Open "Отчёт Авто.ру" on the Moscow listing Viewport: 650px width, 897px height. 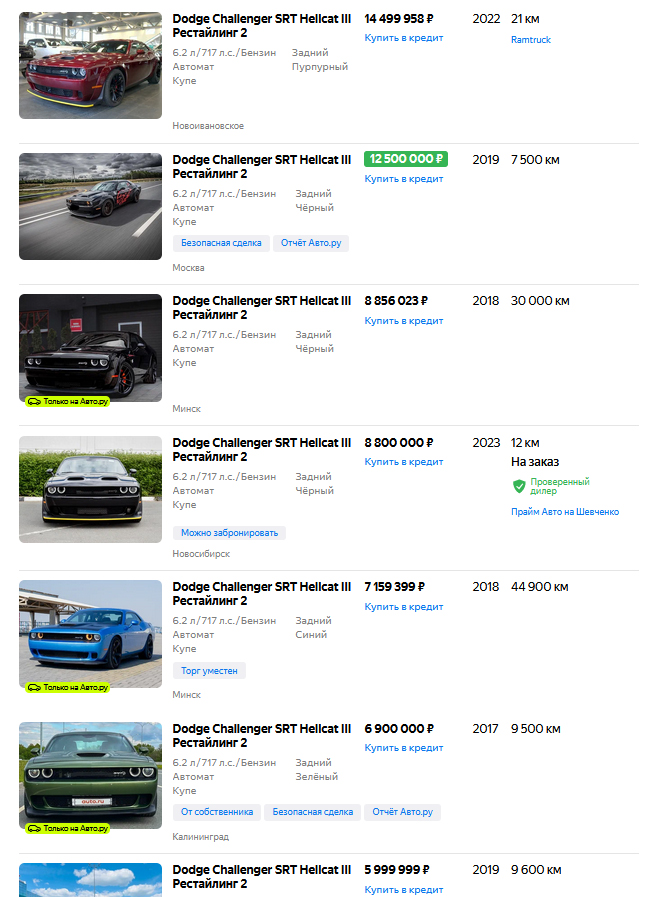pos(310,243)
